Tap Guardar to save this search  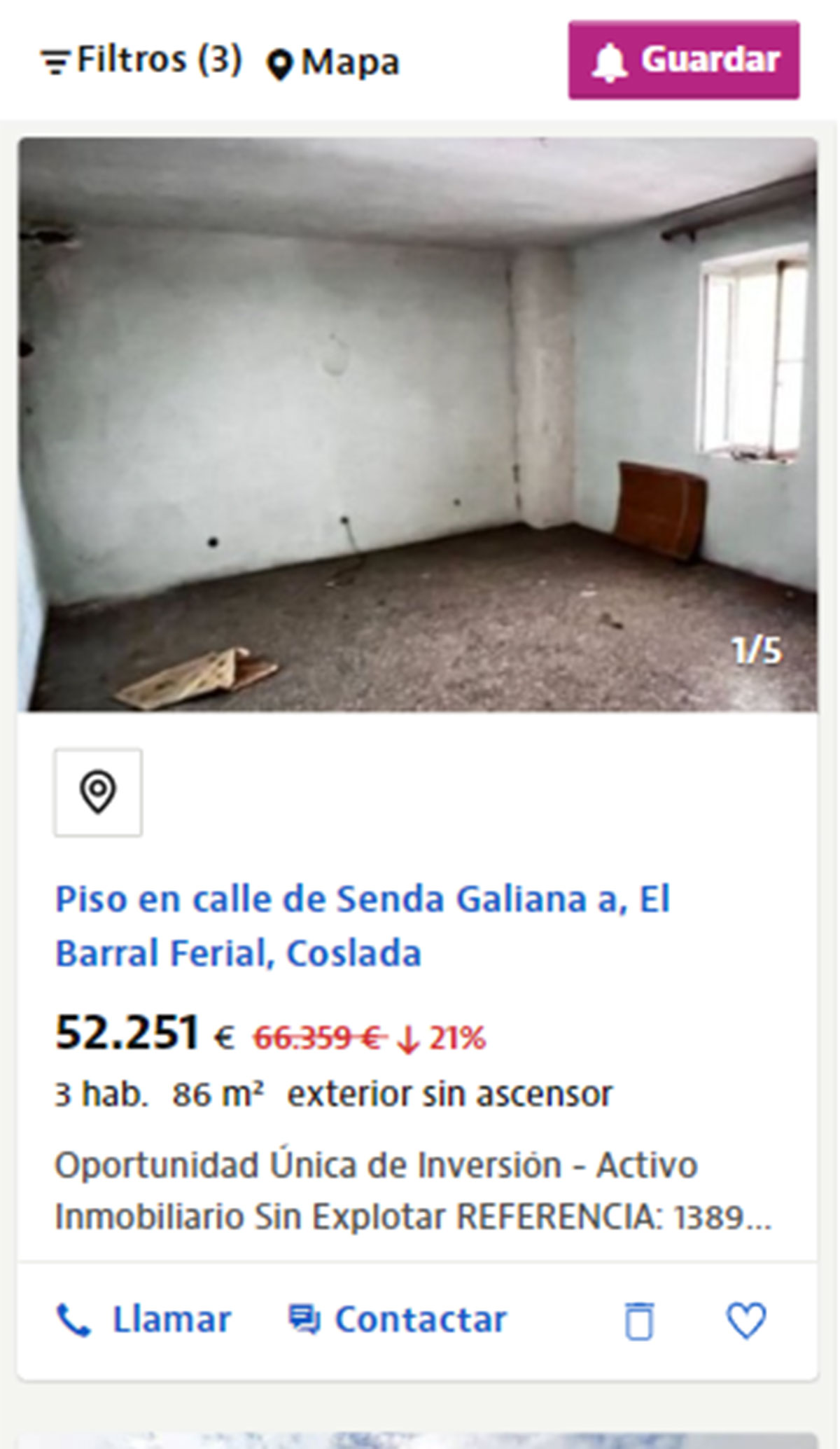(683, 60)
